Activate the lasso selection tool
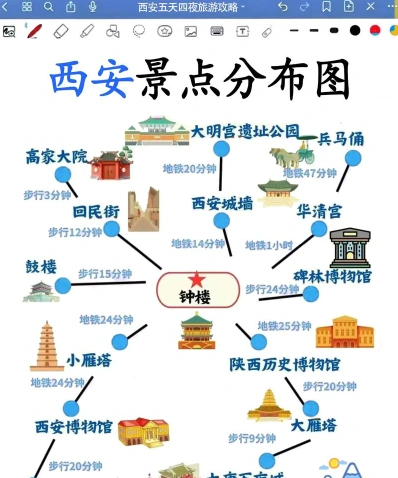The image size is (398, 478). (139, 32)
